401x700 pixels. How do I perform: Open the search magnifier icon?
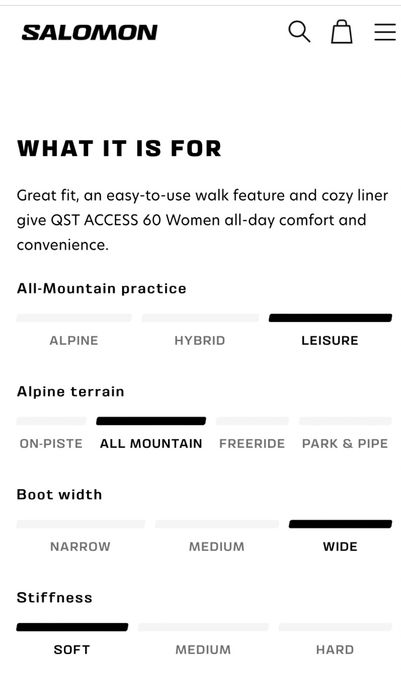point(299,32)
